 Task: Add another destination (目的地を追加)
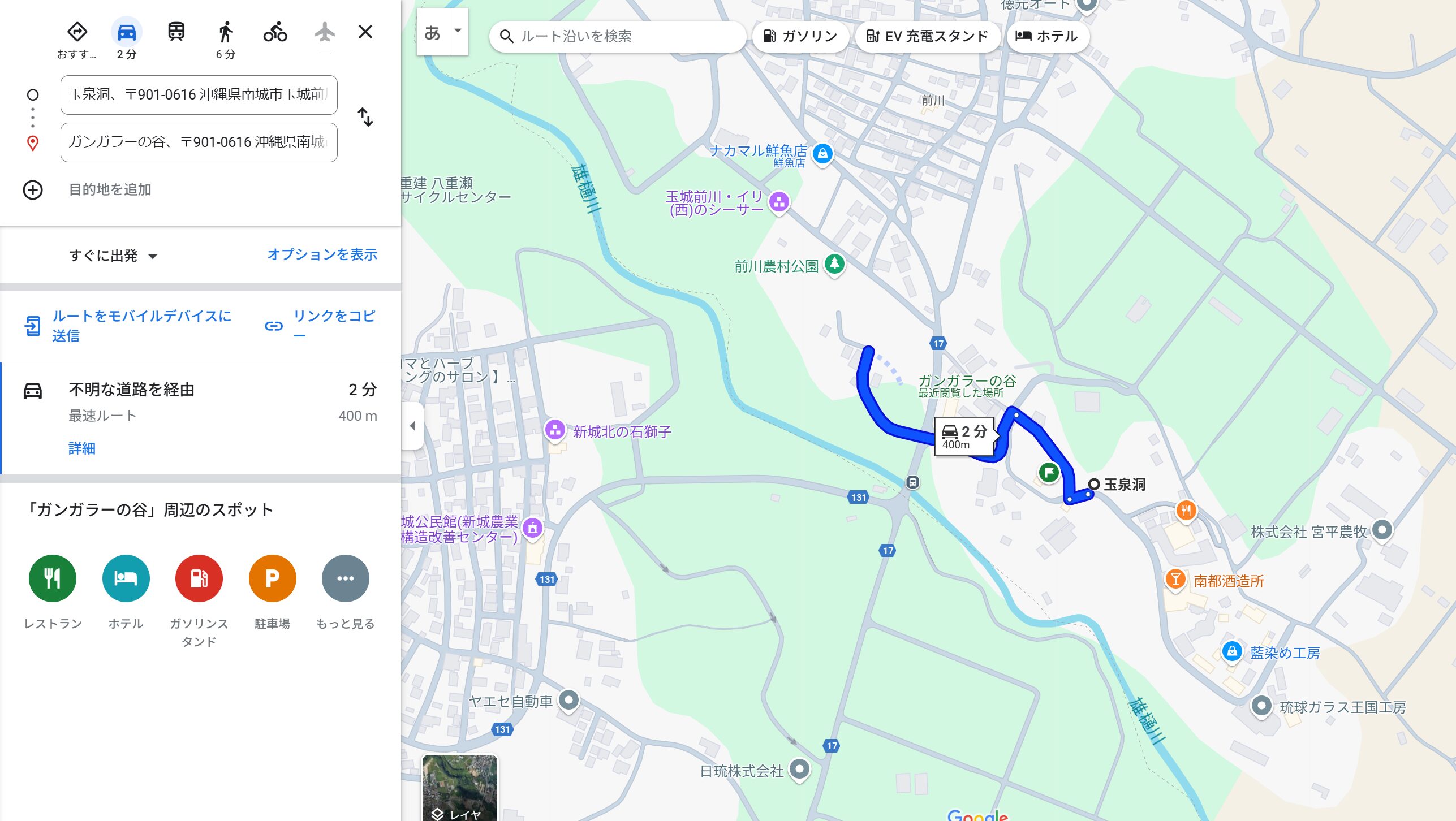click(x=109, y=189)
